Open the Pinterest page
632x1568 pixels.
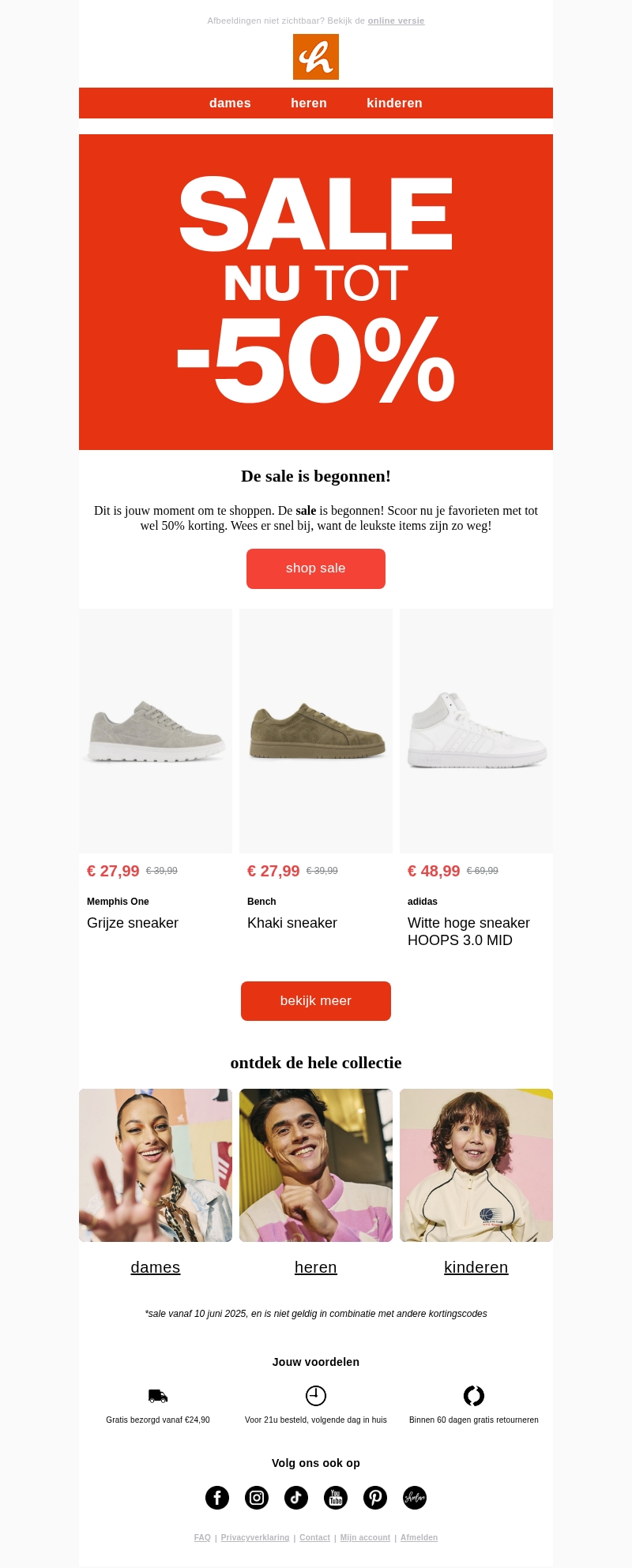click(375, 1498)
